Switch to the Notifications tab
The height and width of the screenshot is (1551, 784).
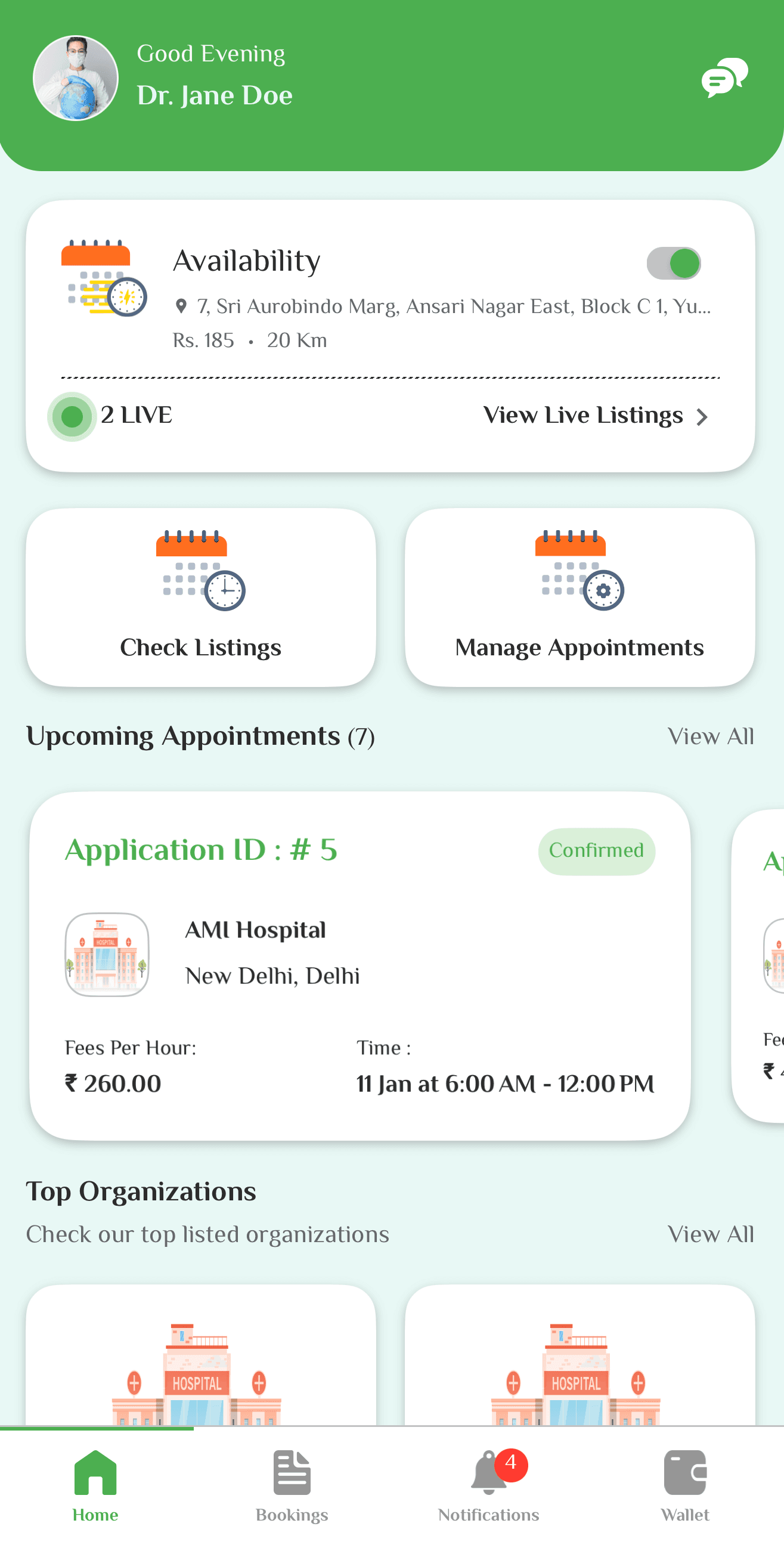click(488, 1493)
